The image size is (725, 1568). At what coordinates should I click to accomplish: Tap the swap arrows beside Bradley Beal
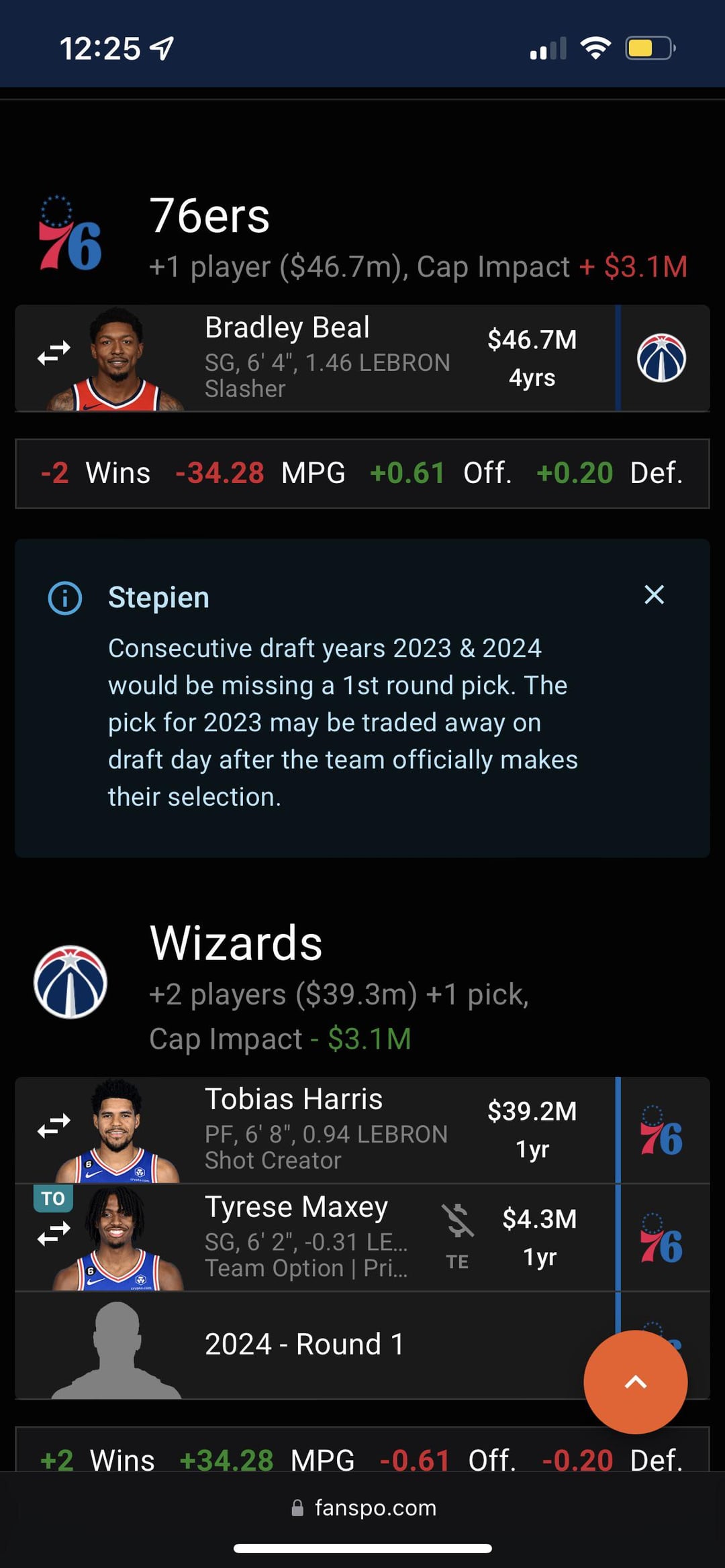coord(54,353)
